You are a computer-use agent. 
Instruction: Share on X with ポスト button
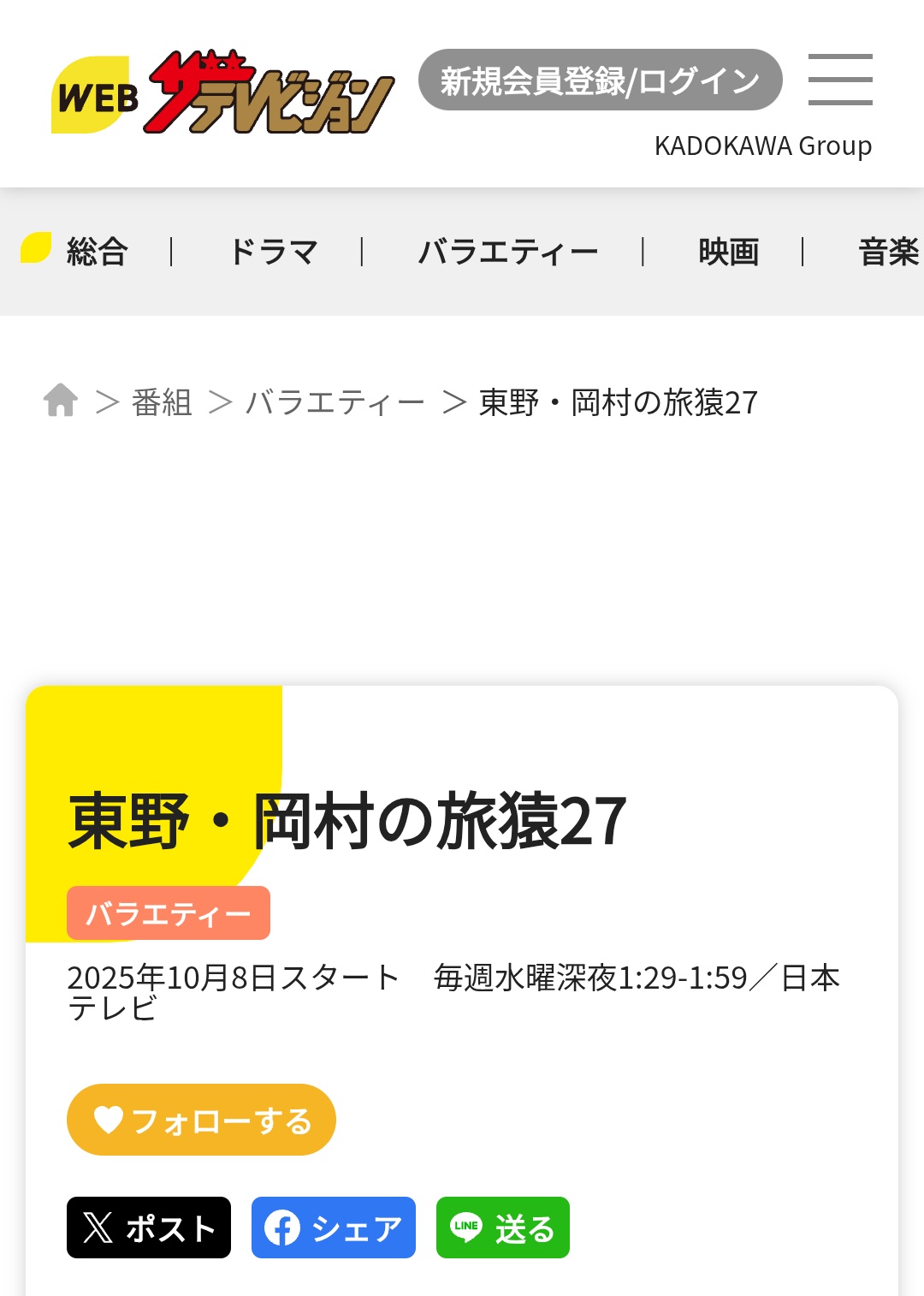pos(149,1228)
